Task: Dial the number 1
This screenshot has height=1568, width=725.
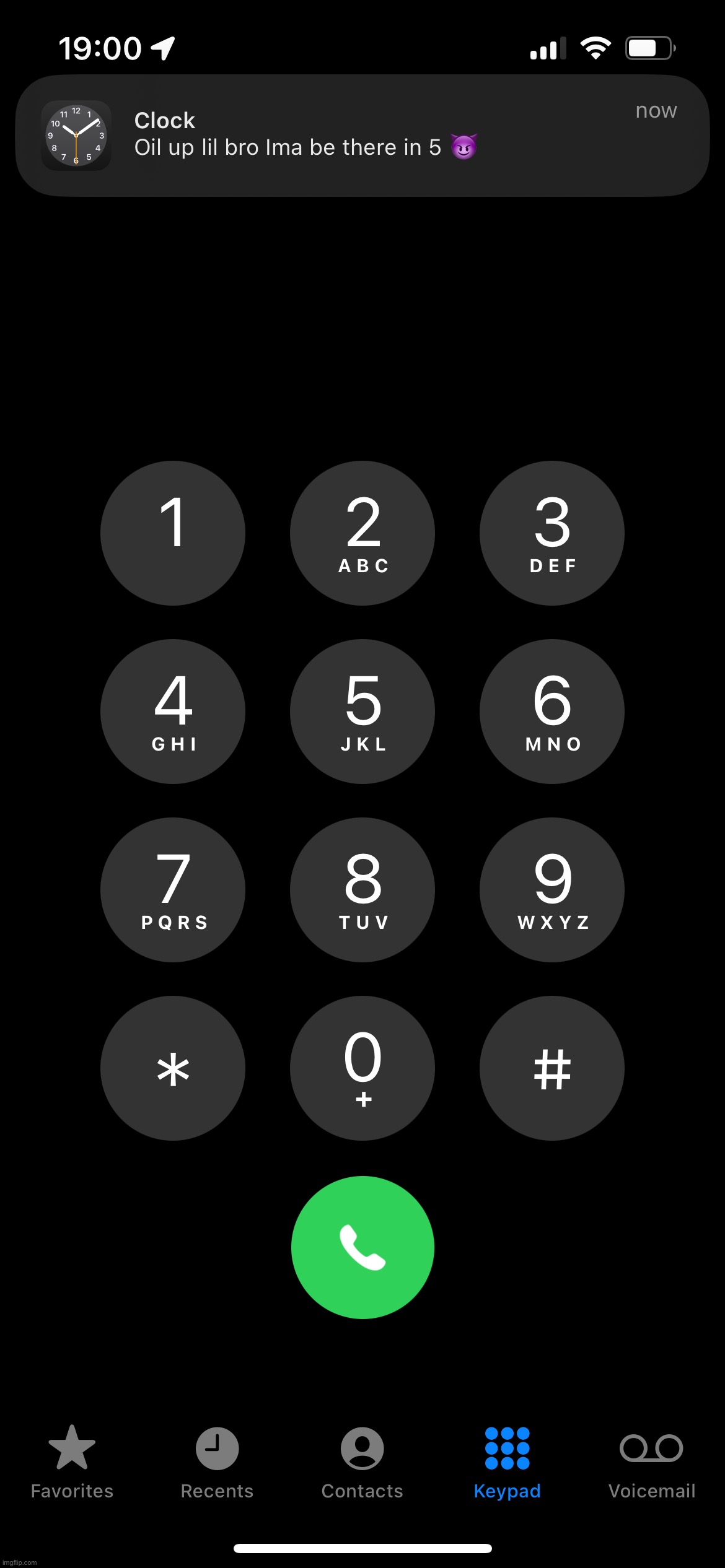Action: 174,533
